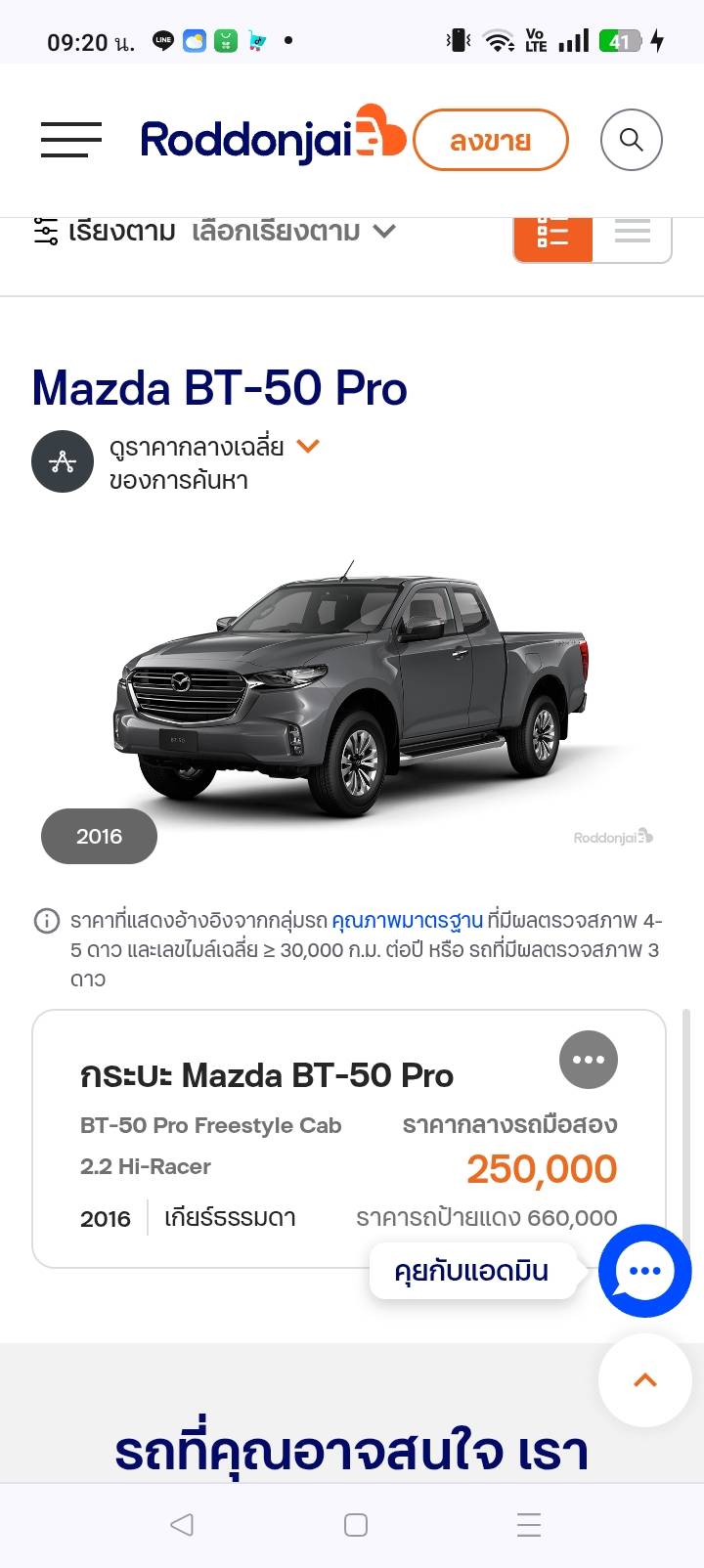Viewport: 704px width, 1568px height.
Task: Open the search magnifier icon
Action: pos(632,140)
